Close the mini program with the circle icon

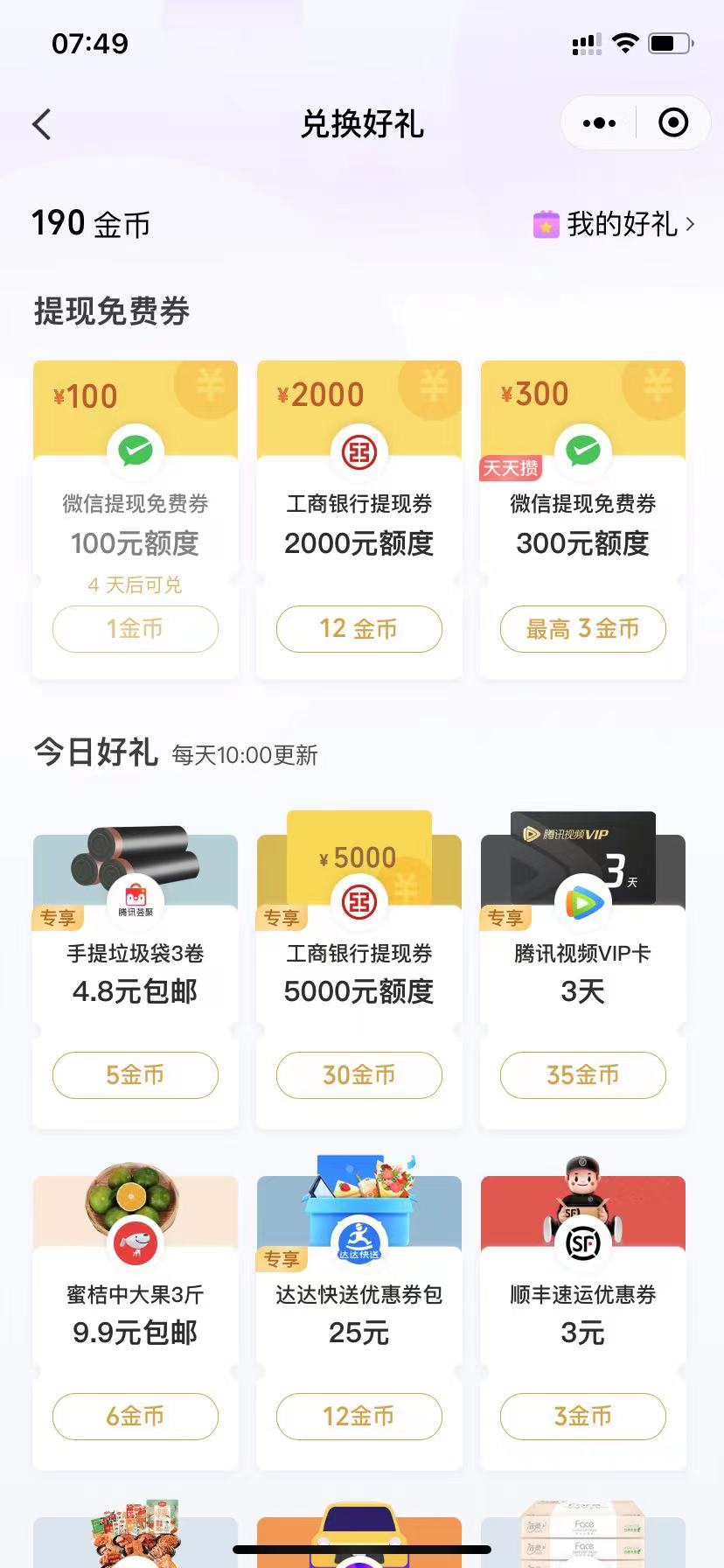click(x=672, y=123)
